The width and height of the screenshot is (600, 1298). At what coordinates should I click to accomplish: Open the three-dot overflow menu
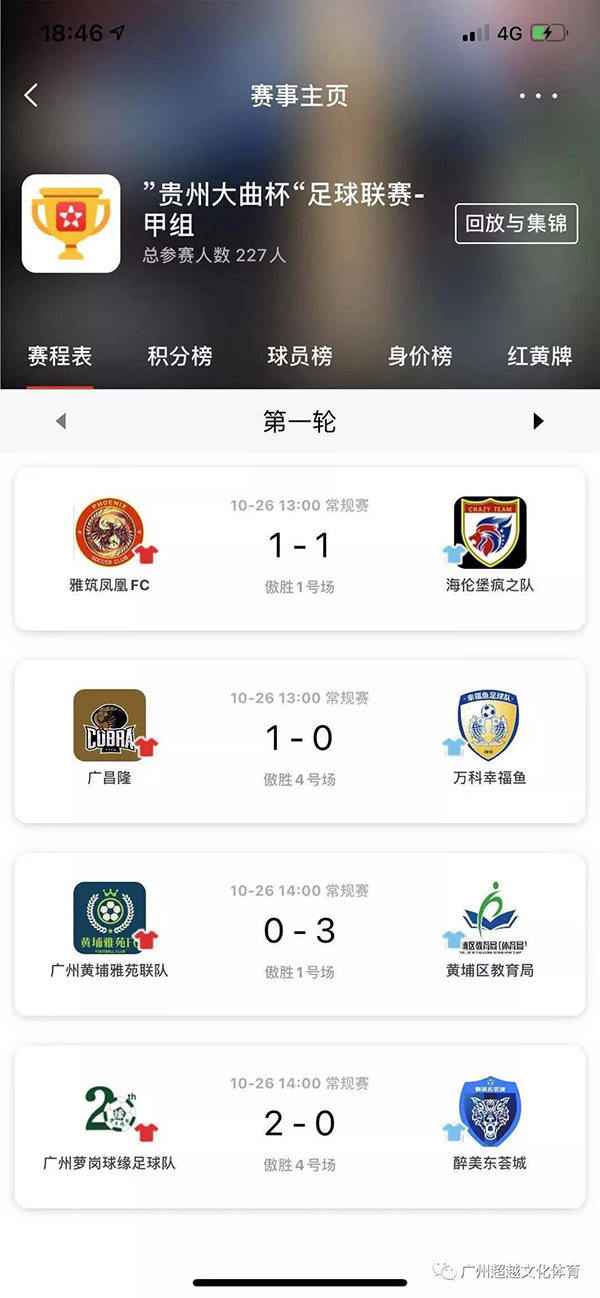point(538,96)
